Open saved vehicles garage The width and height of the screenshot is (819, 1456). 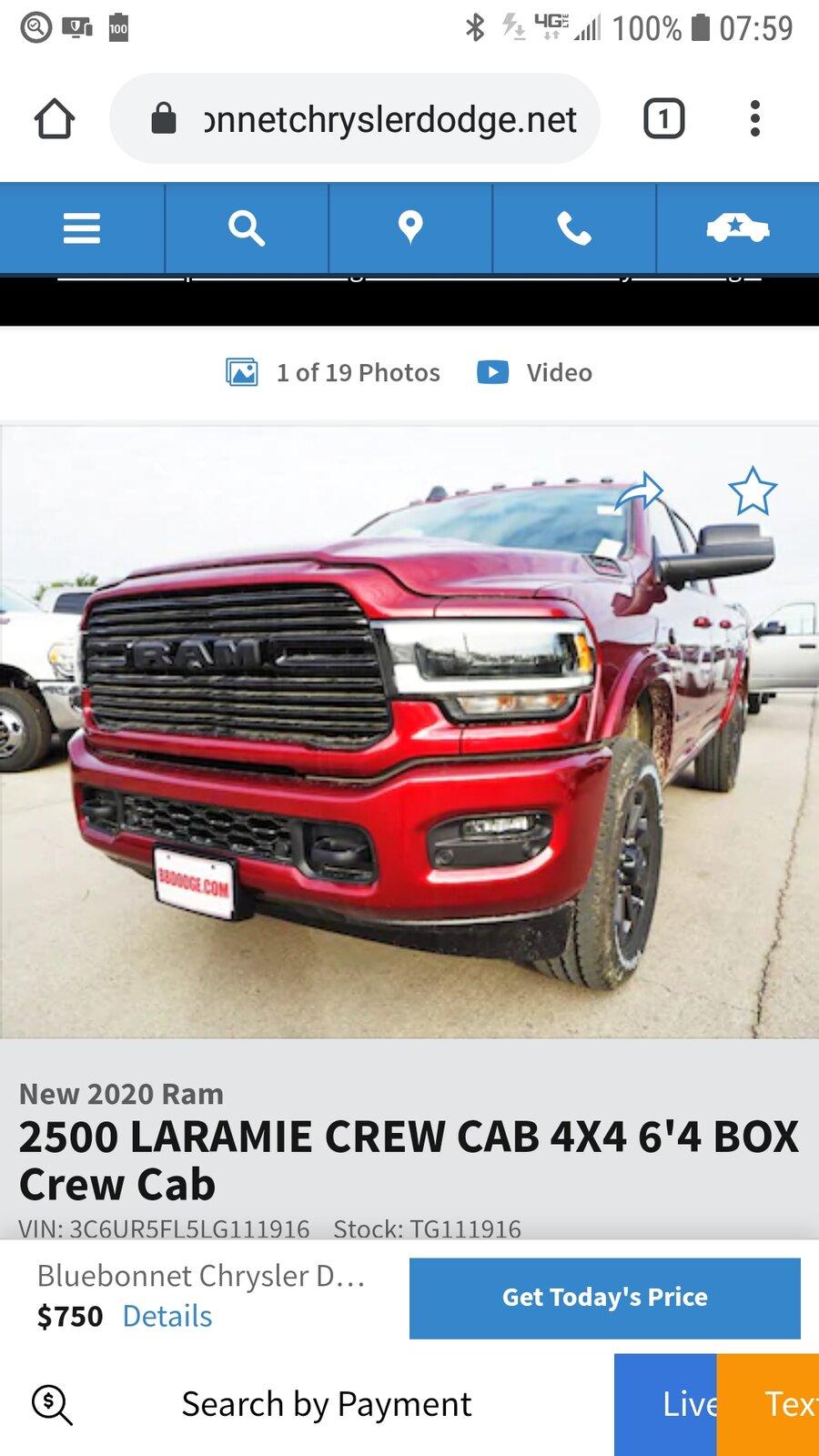[x=737, y=227]
